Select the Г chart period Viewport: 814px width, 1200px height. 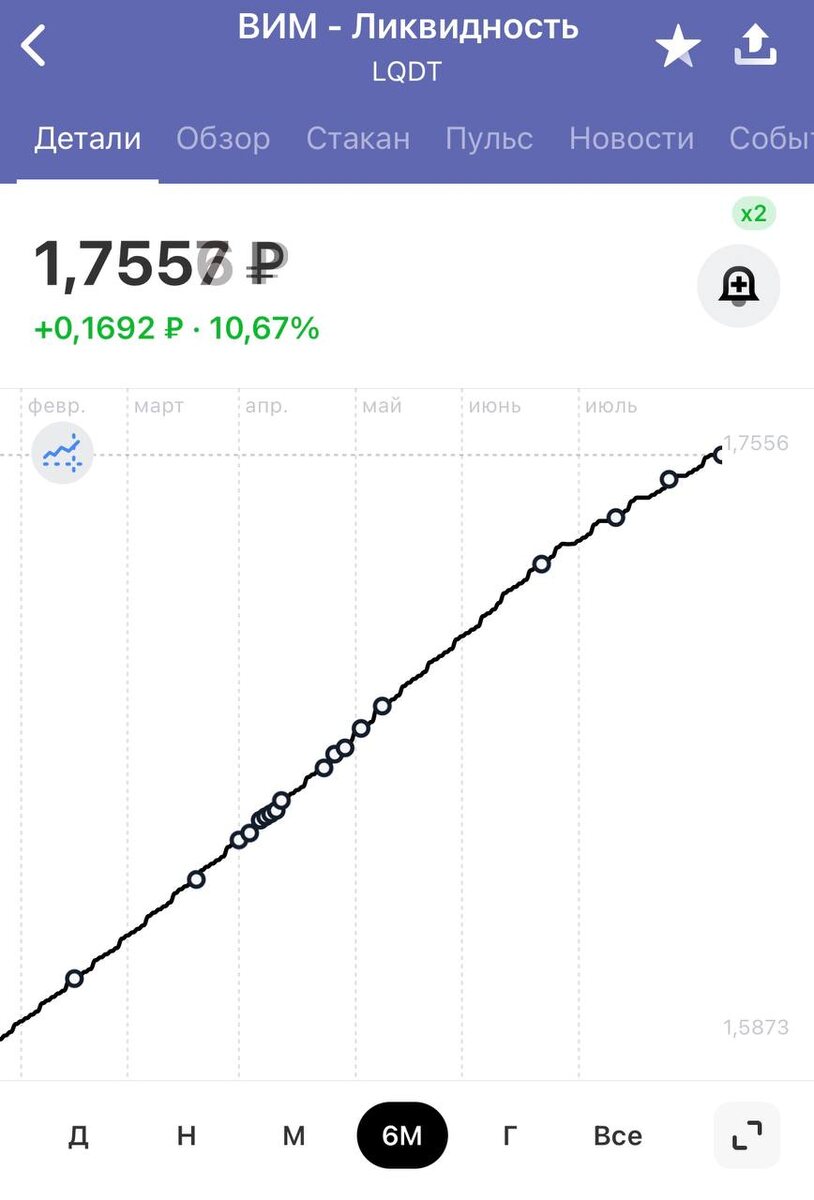pos(510,1136)
